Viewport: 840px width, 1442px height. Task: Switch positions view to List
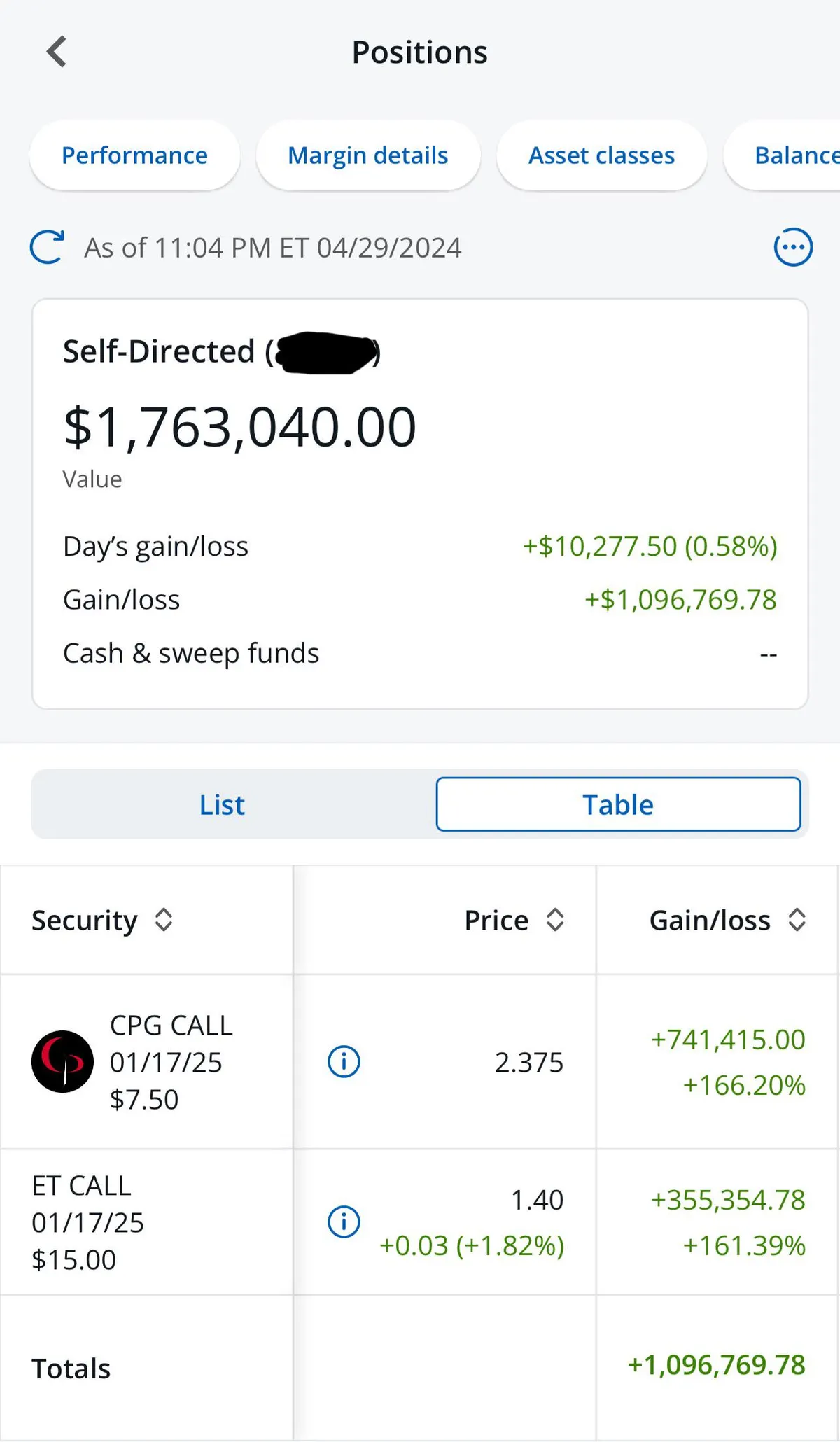point(222,804)
